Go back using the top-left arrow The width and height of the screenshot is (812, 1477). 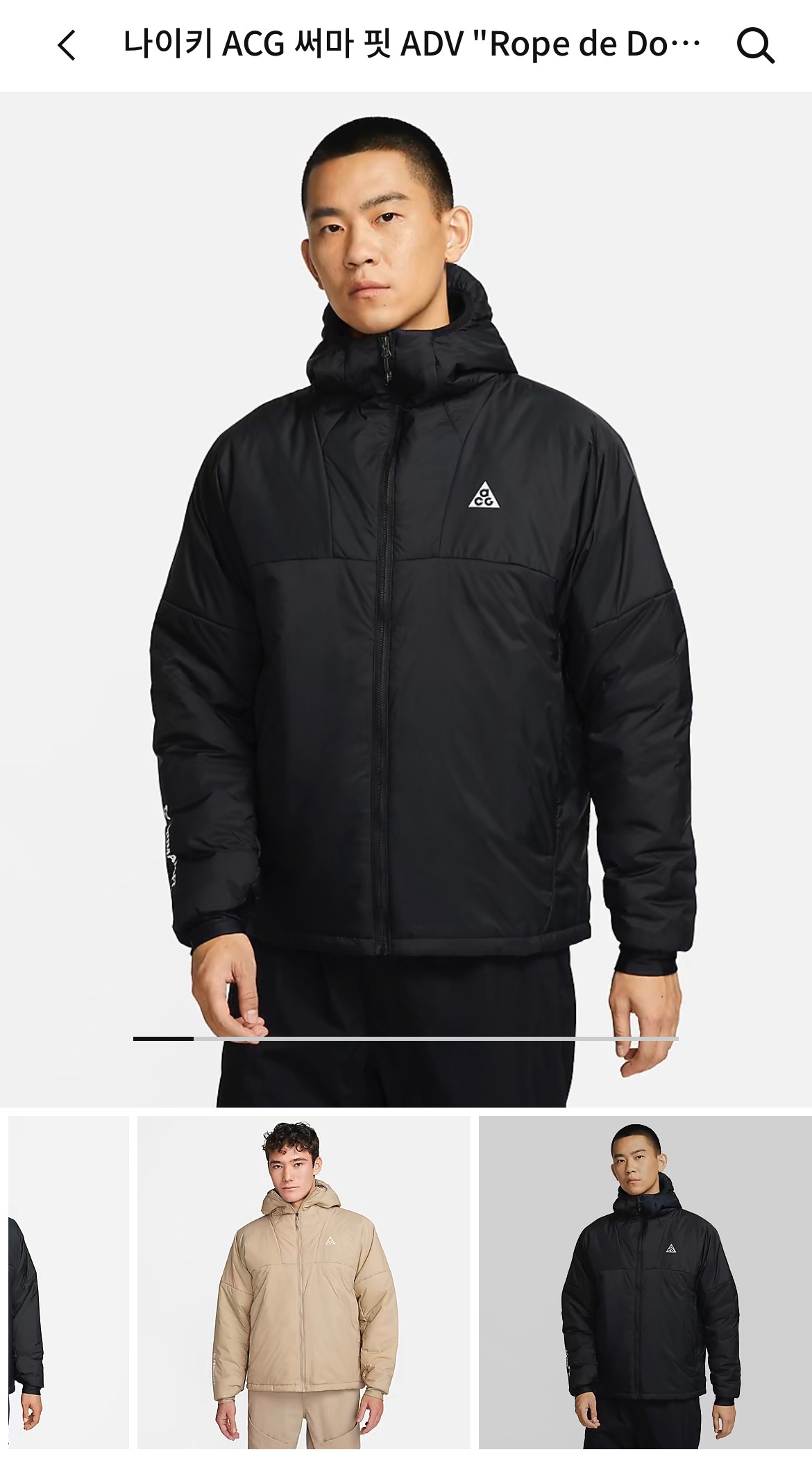click(x=67, y=46)
